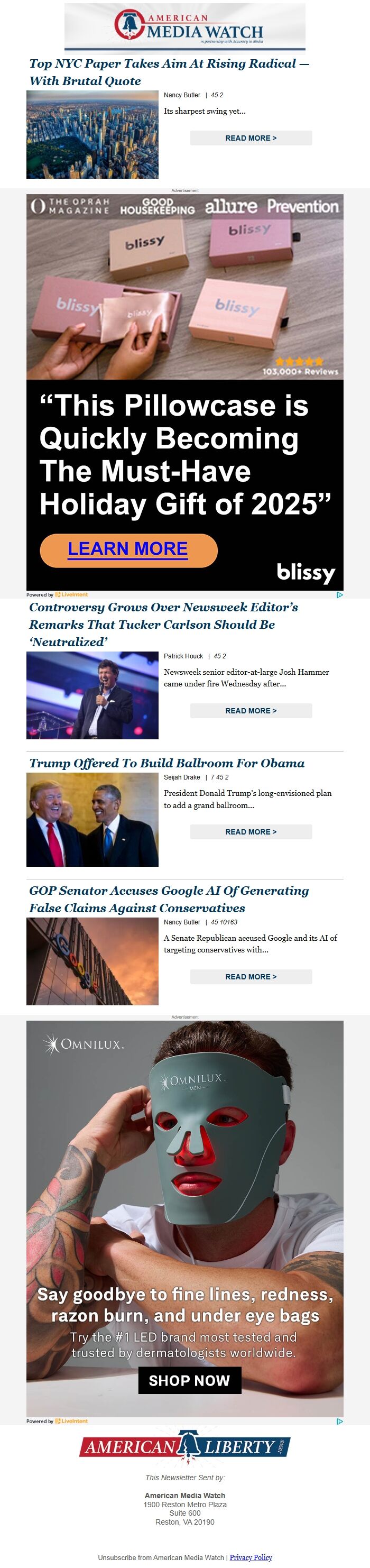Open READ MORE for the NYC paper story
This screenshot has height=1568, width=370.
click(251, 138)
